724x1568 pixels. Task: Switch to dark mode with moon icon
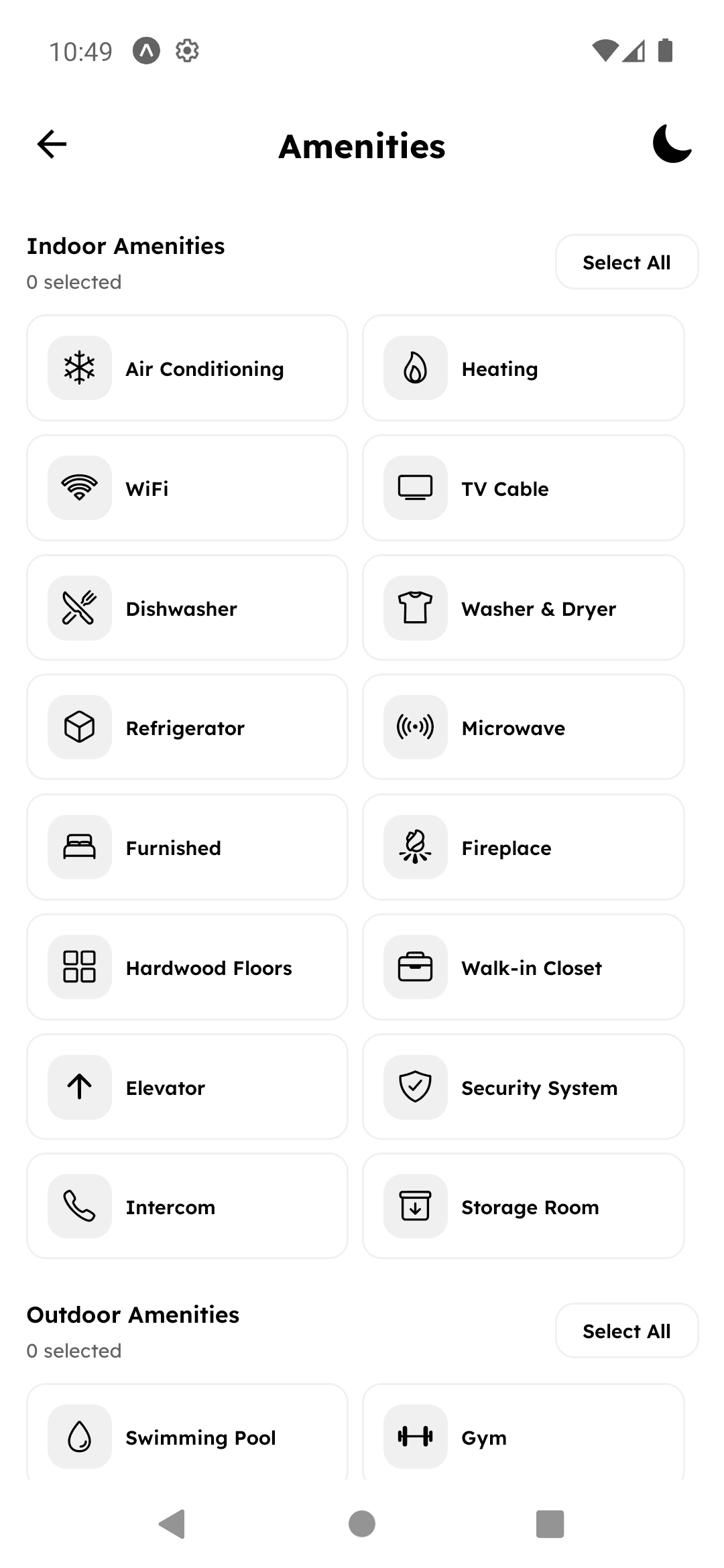pyautogui.click(x=671, y=145)
